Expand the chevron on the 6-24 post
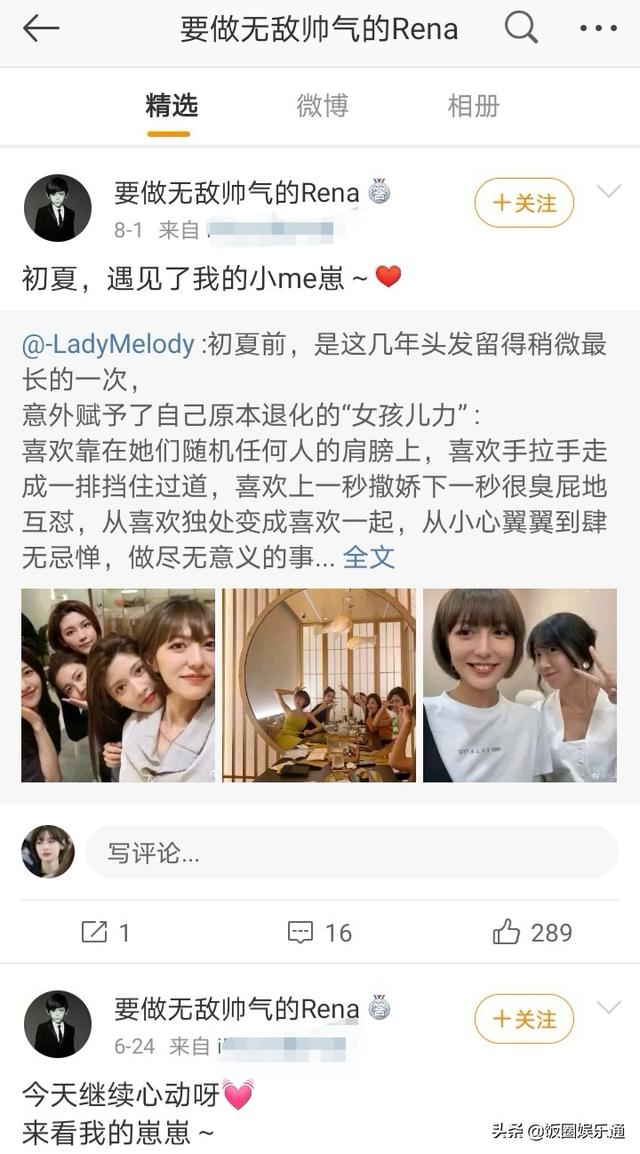Screen dimensions: 640x1154 608,1008
